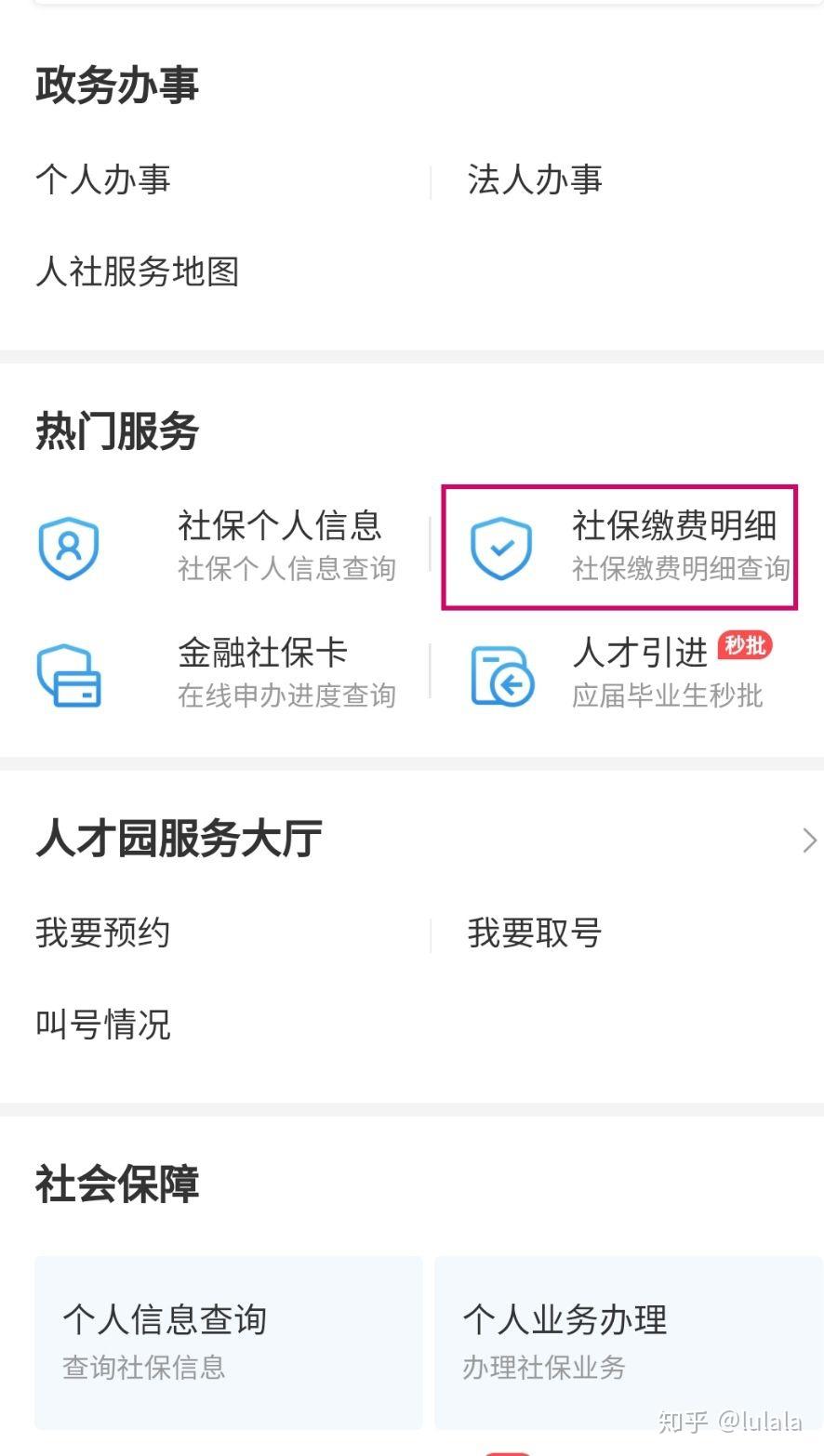View 叫号情况 queue status
The width and height of the screenshot is (824, 1456).
(x=103, y=1025)
